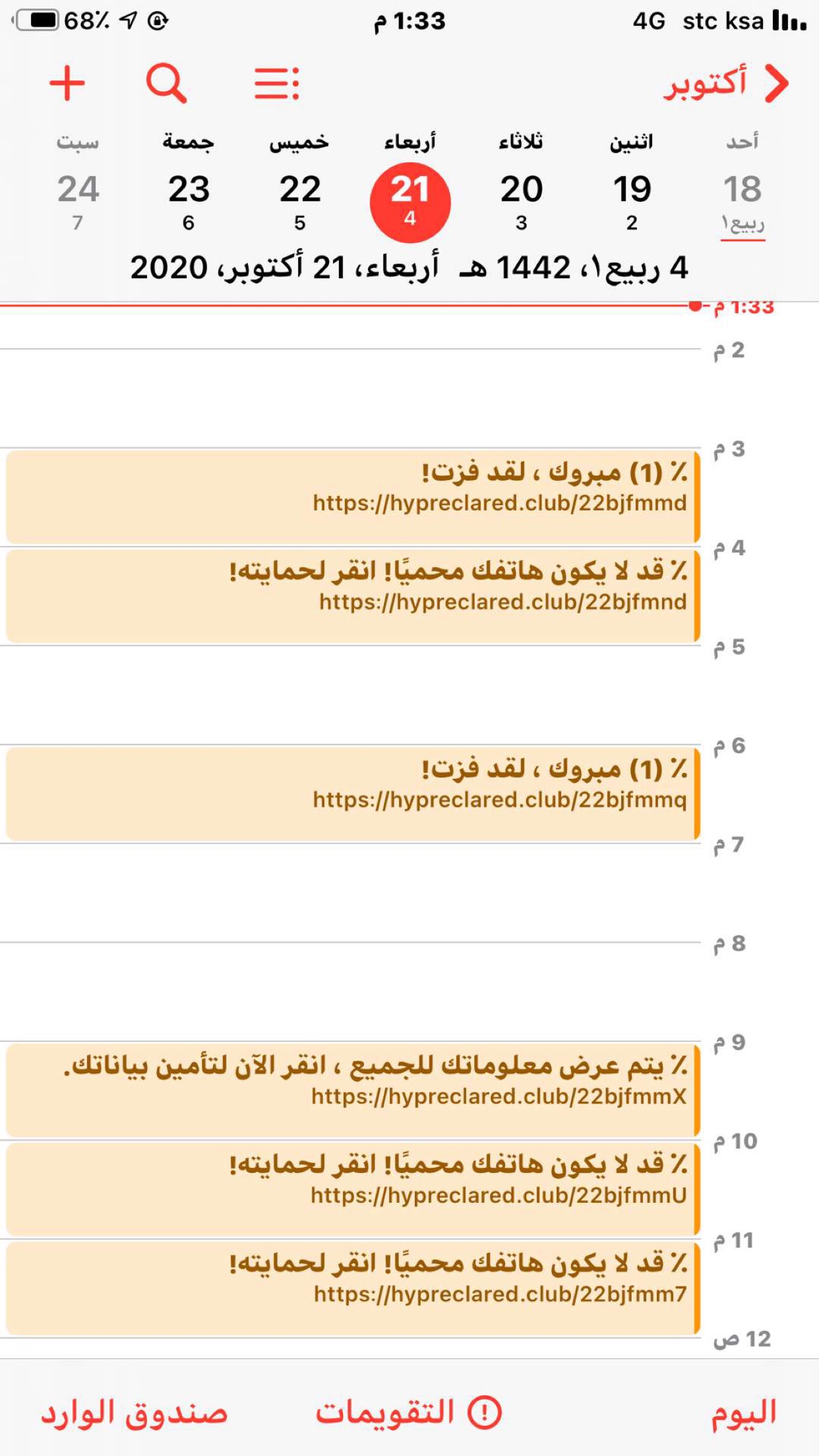Open the 10 PM event ending 22bjfmmU

coord(353,1190)
